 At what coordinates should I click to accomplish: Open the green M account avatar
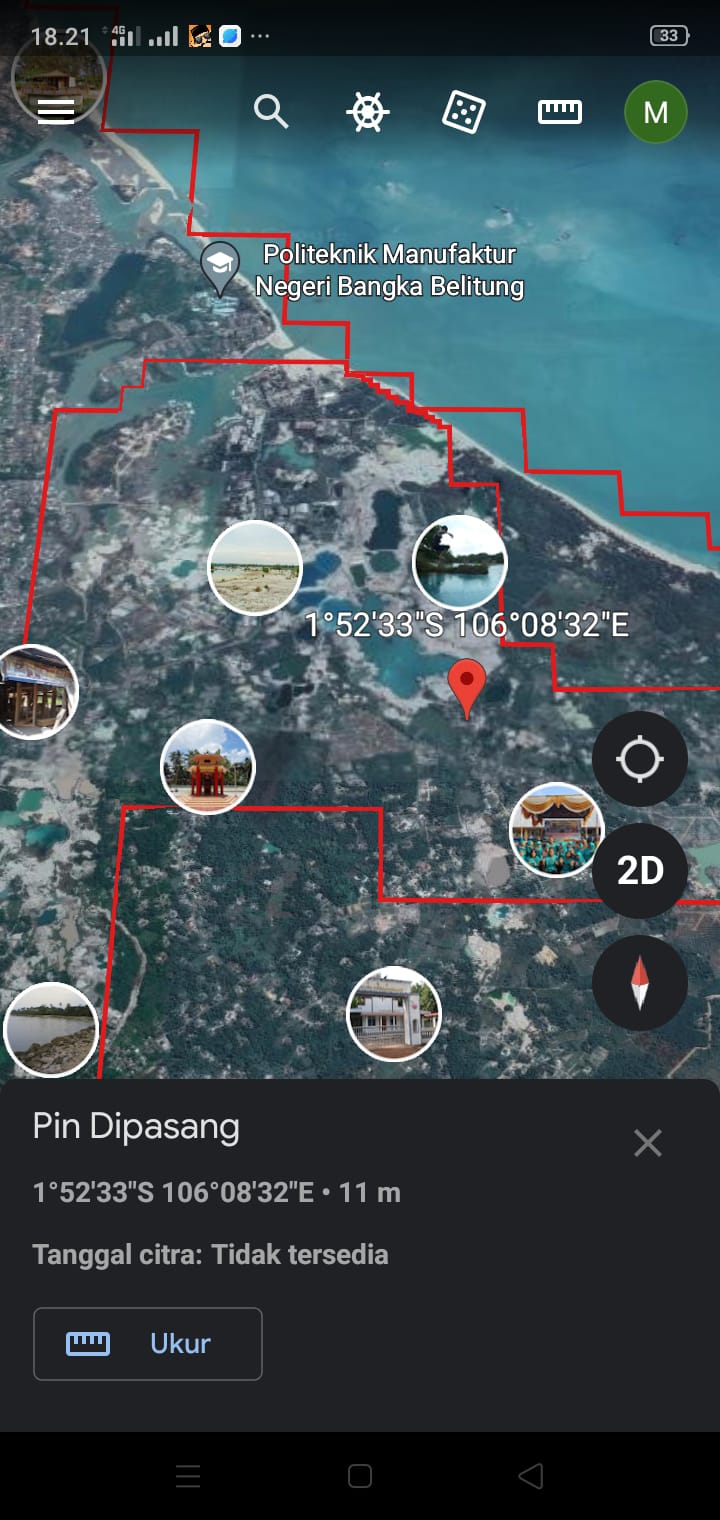(x=655, y=112)
